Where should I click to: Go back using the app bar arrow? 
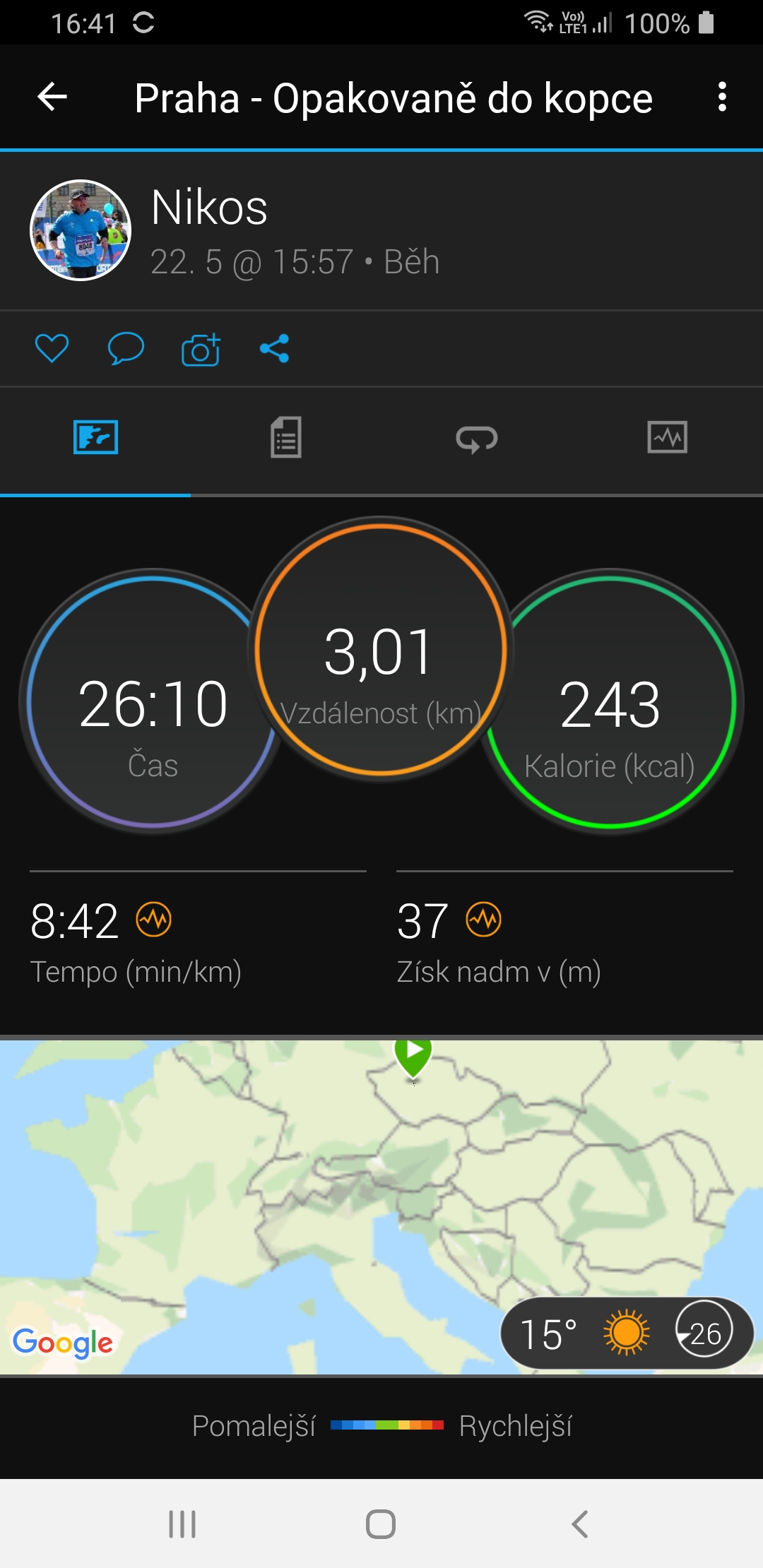click(x=52, y=97)
